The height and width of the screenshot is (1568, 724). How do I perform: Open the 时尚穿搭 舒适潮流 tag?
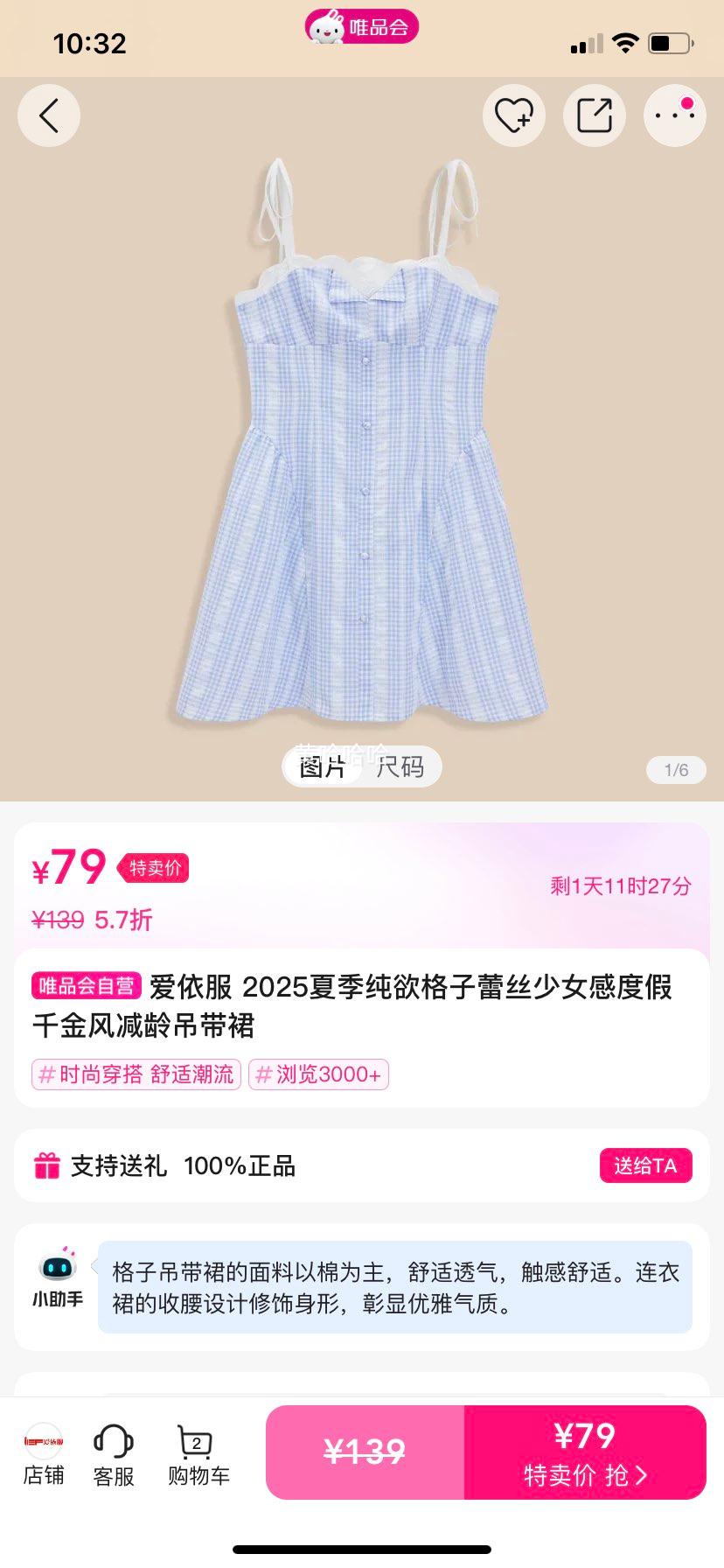(x=136, y=1074)
